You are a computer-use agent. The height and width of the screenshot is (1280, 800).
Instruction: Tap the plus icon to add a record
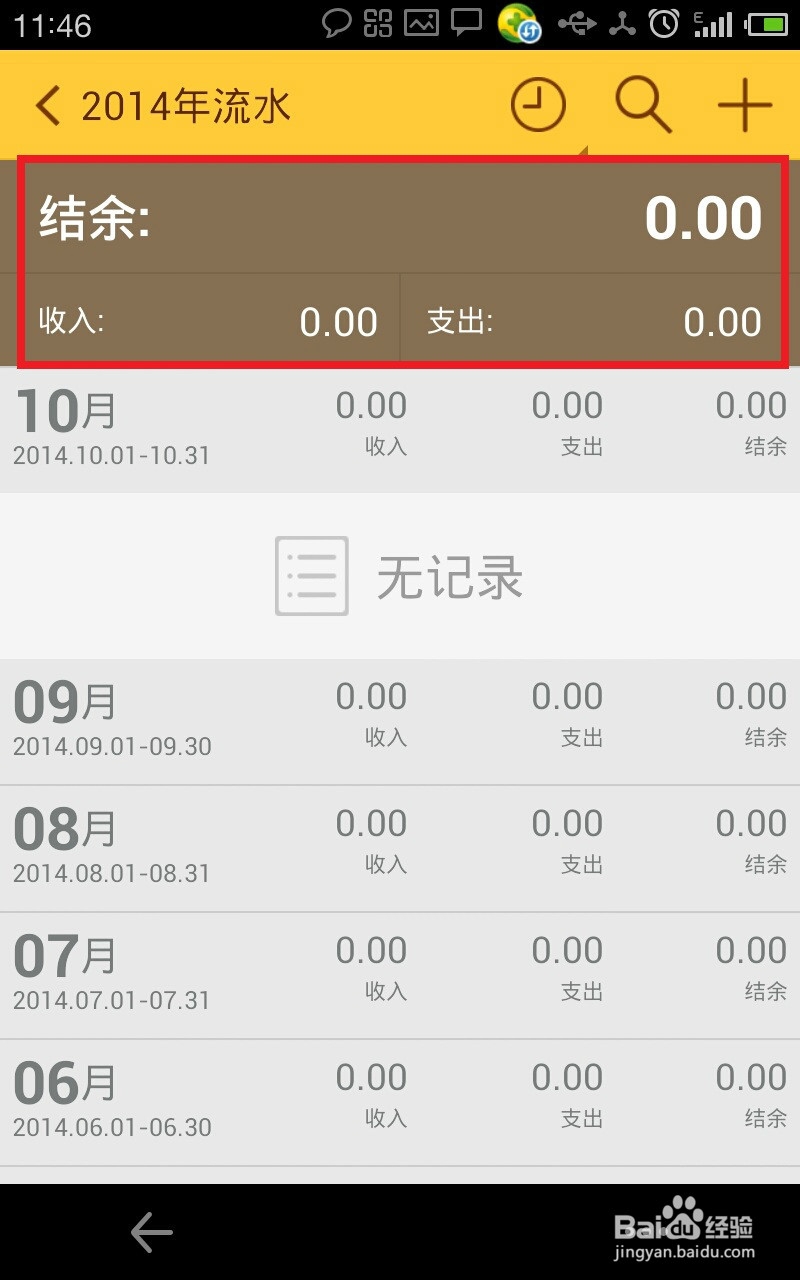745,103
